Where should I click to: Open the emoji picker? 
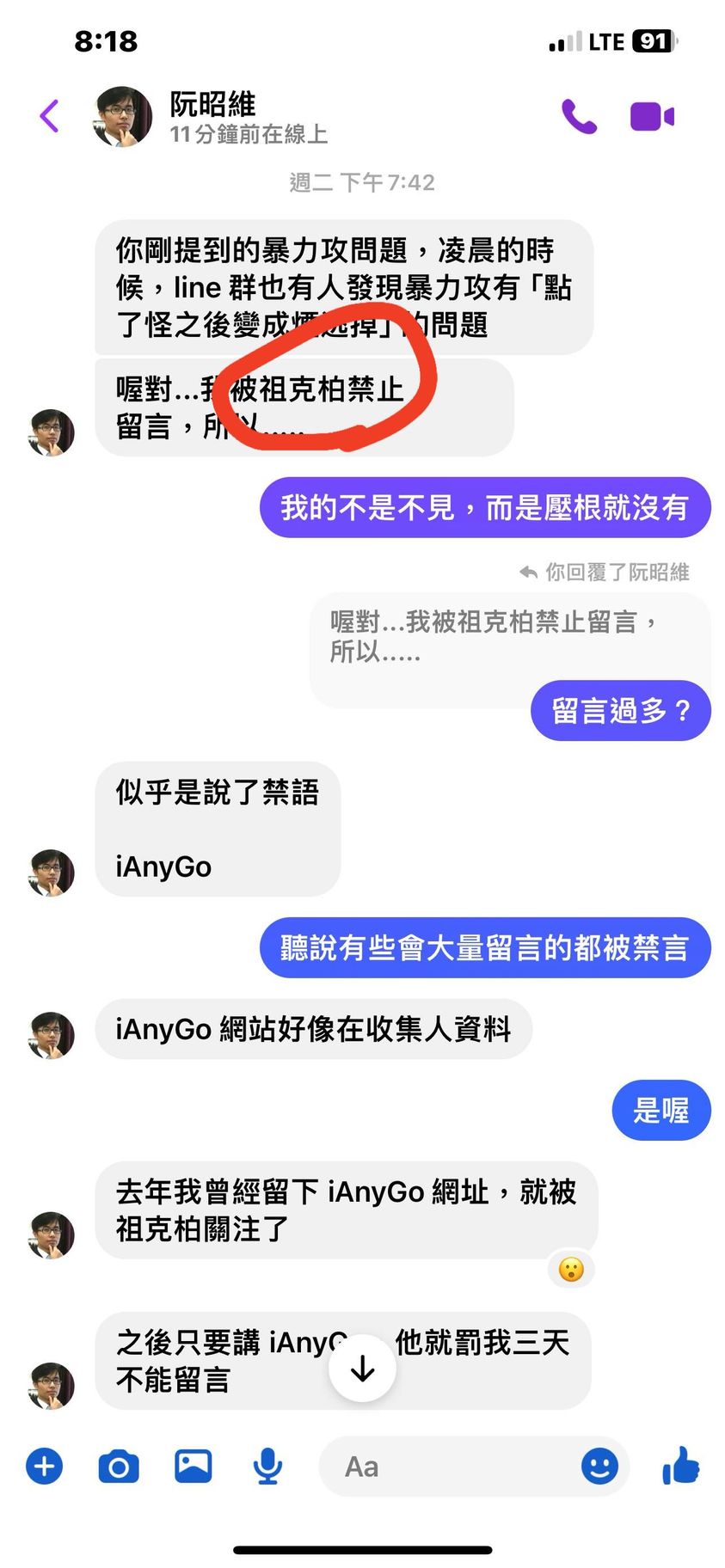[x=599, y=1465]
